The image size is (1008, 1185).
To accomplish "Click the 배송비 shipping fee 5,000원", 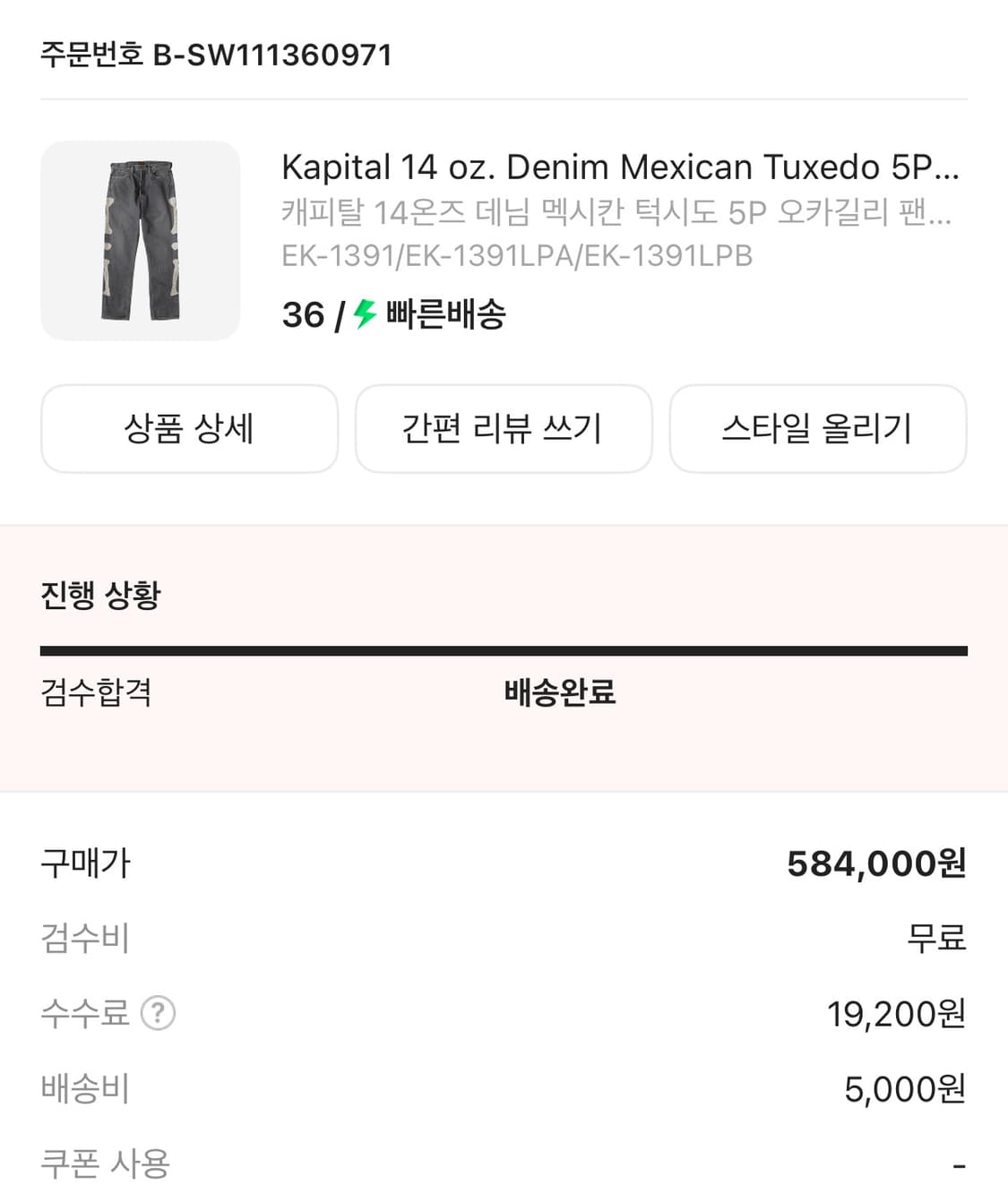I will click(x=904, y=1089).
